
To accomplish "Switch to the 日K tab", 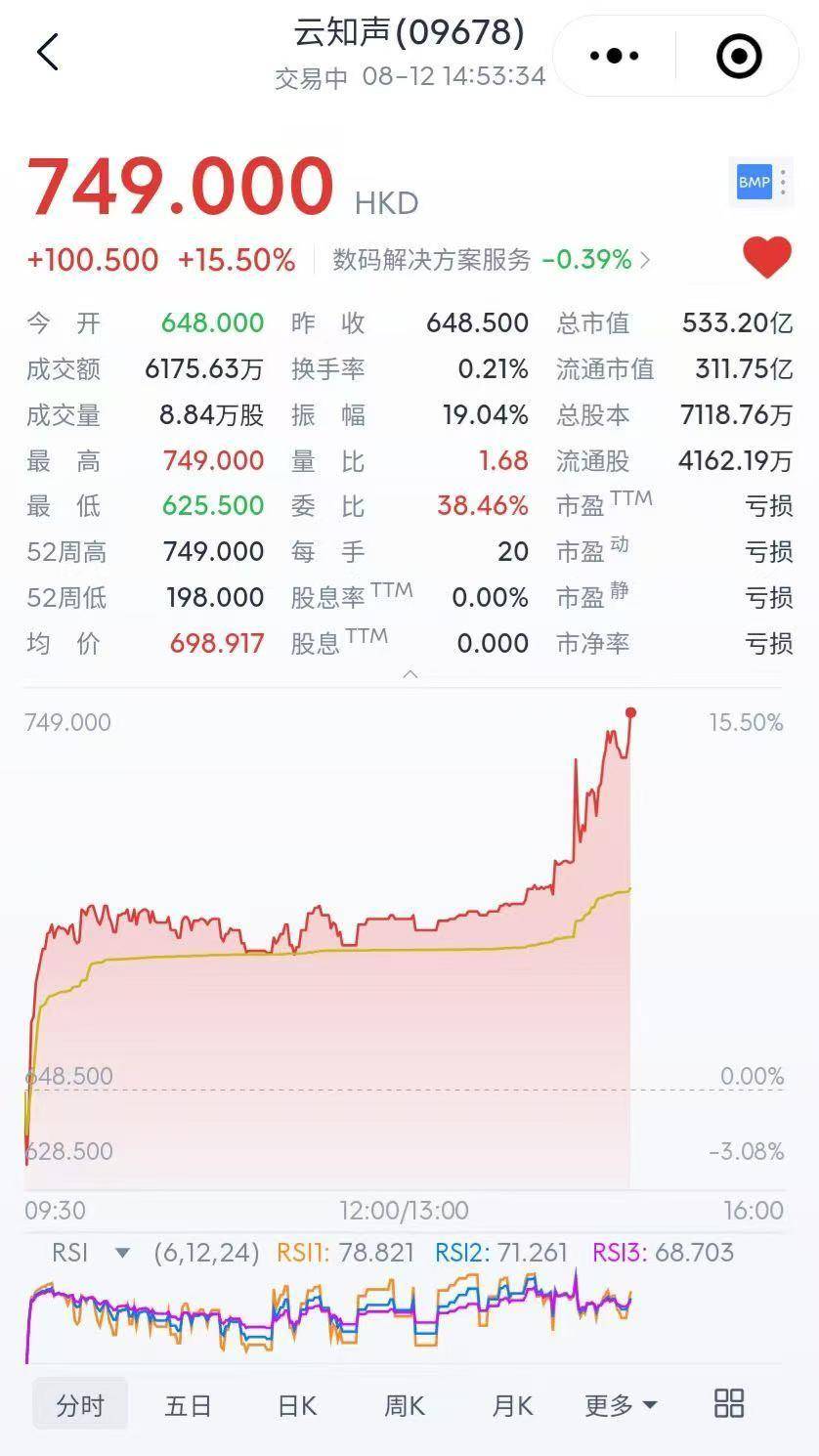I will click(x=296, y=1404).
